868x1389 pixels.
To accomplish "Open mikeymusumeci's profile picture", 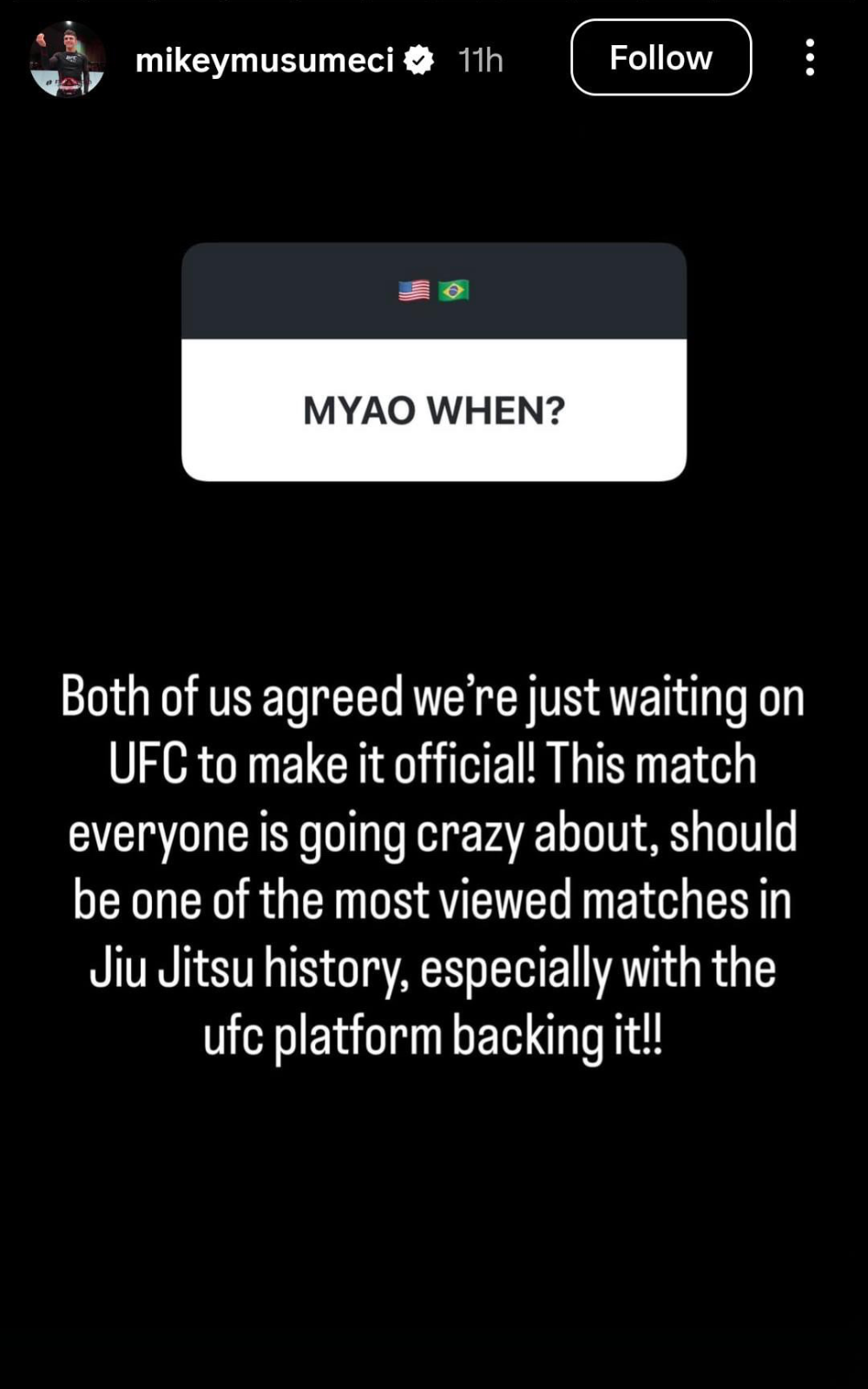I will 67,59.
